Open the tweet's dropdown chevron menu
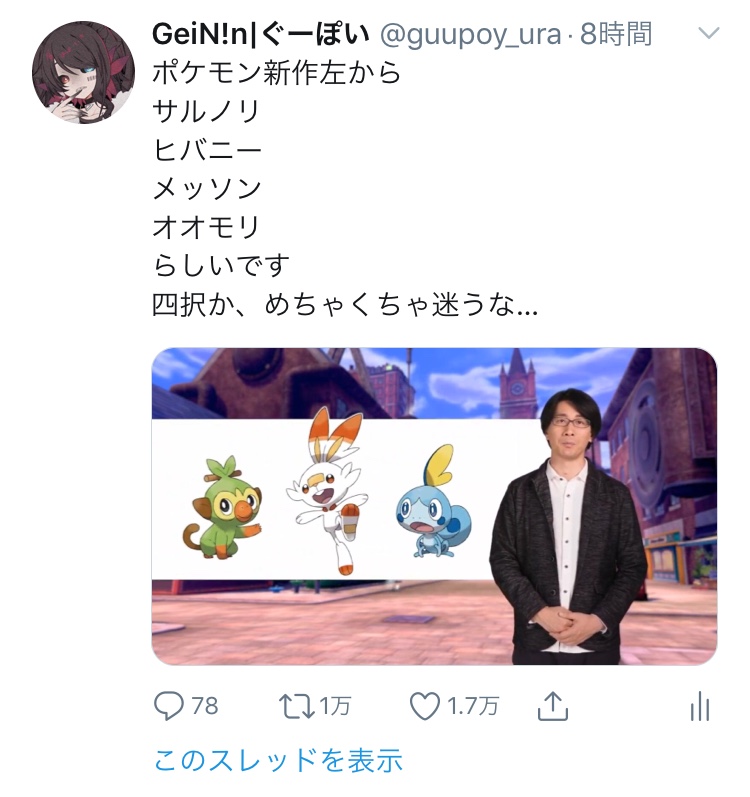 coord(708,34)
